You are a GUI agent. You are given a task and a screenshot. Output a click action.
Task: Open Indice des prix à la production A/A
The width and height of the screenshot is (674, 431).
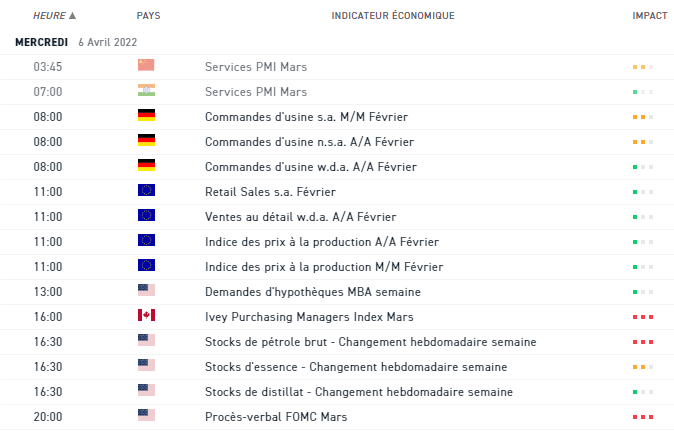(321, 242)
